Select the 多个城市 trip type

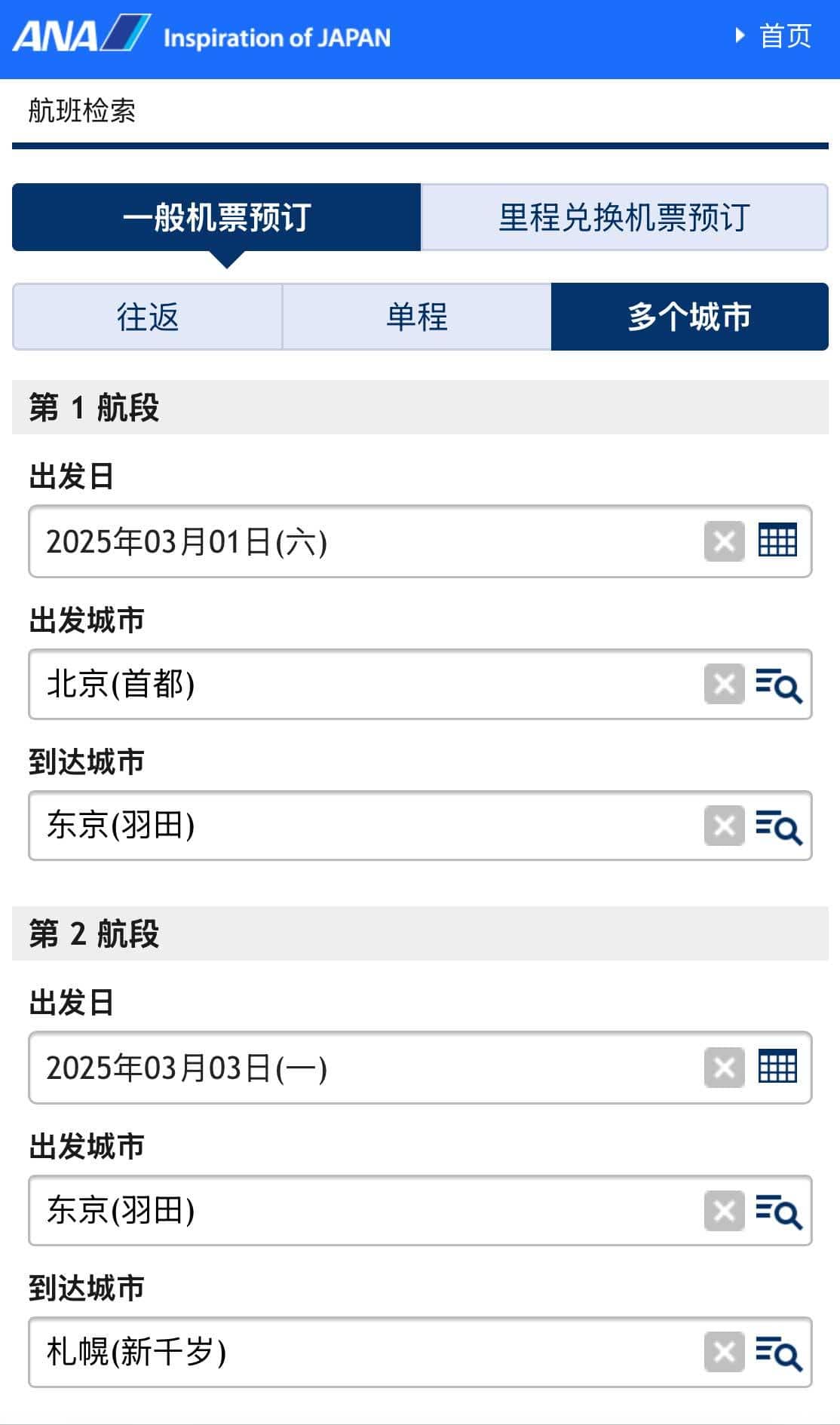coord(690,317)
